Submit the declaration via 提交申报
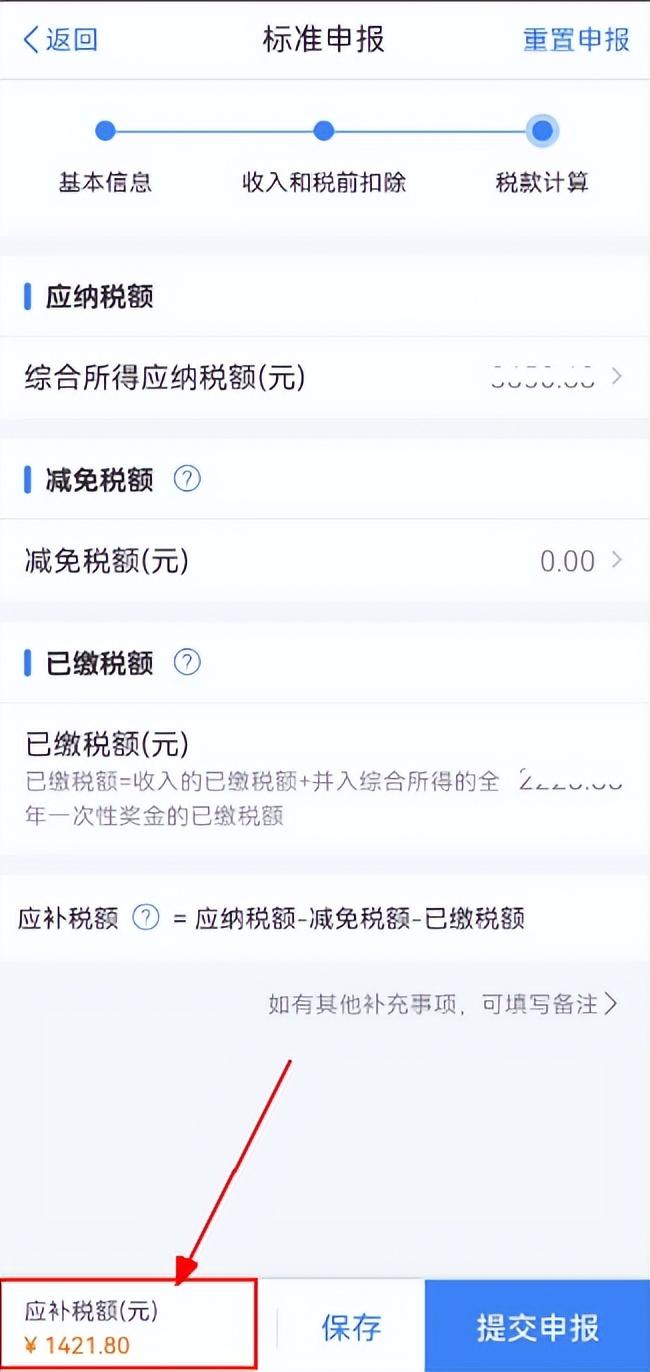Viewport: 650px width, 1372px height. pos(537,1327)
